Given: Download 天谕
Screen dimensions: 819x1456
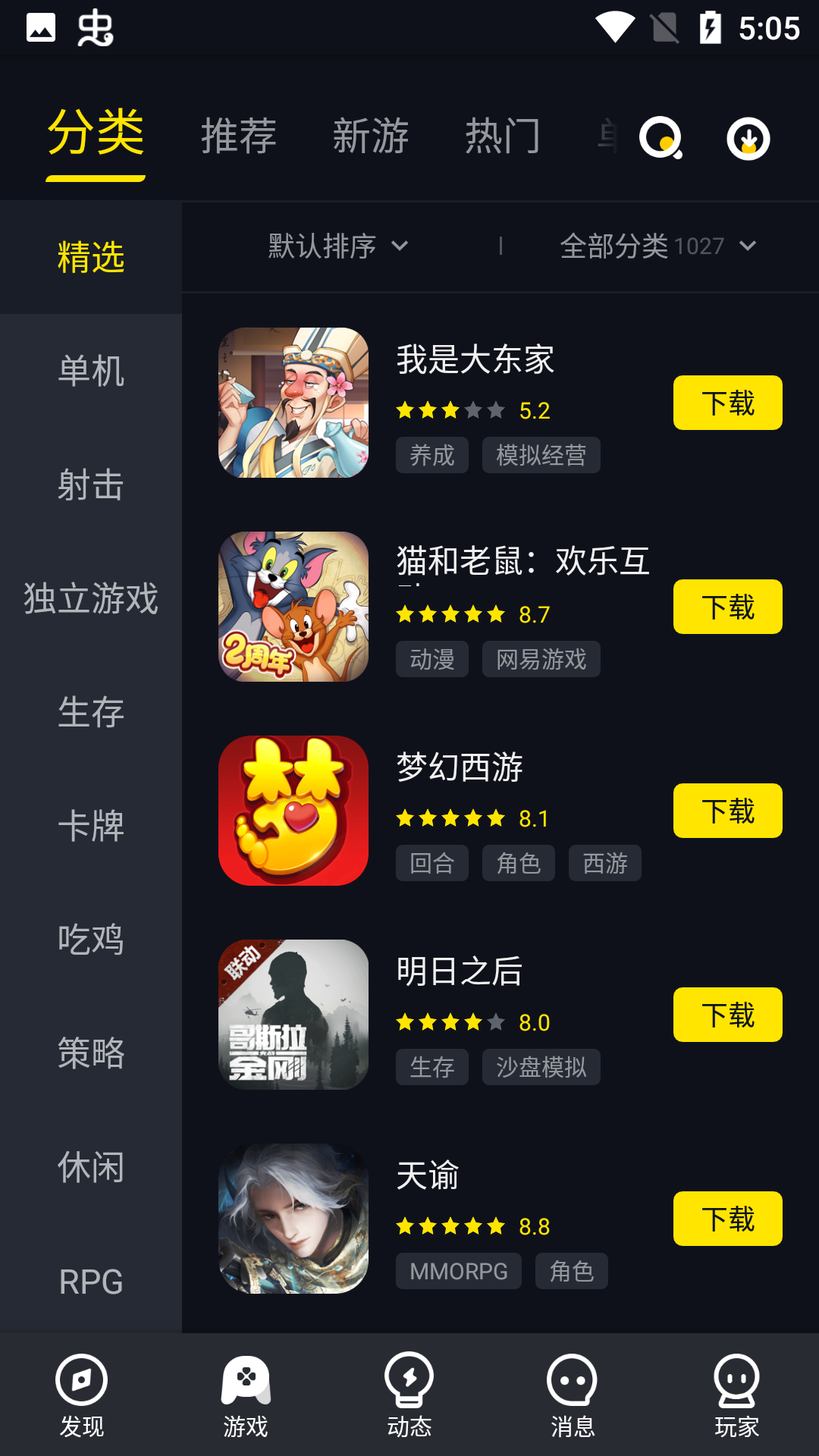Looking at the screenshot, I should coord(726,1219).
